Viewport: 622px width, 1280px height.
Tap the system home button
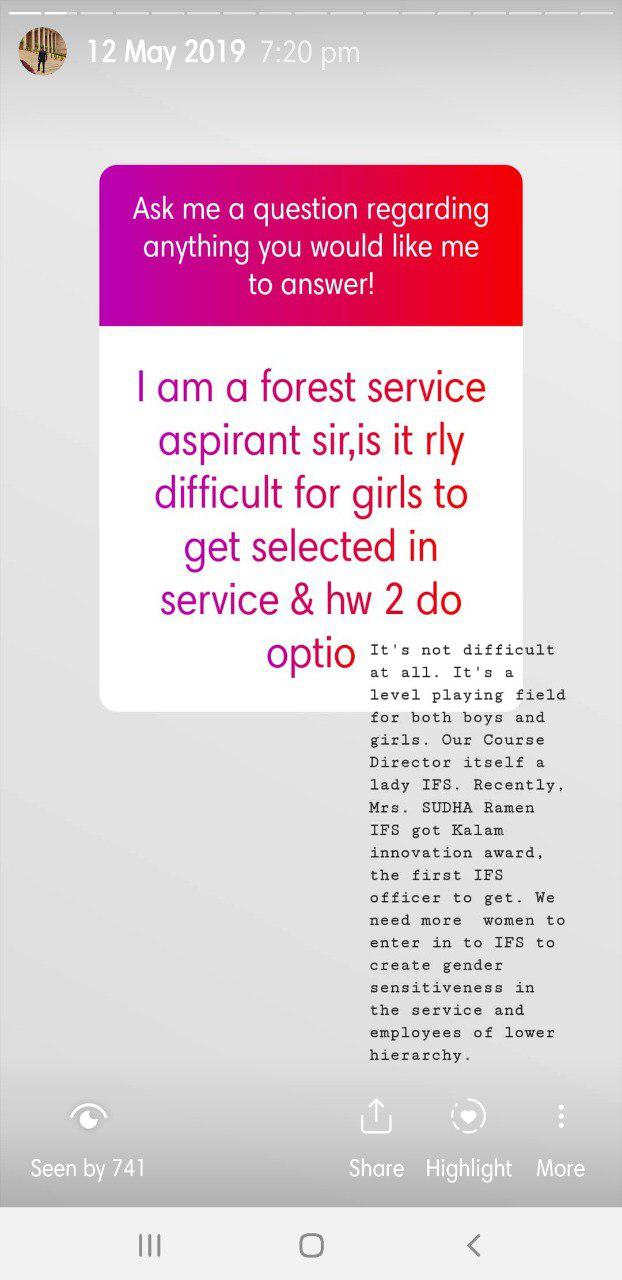pos(311,1245)
